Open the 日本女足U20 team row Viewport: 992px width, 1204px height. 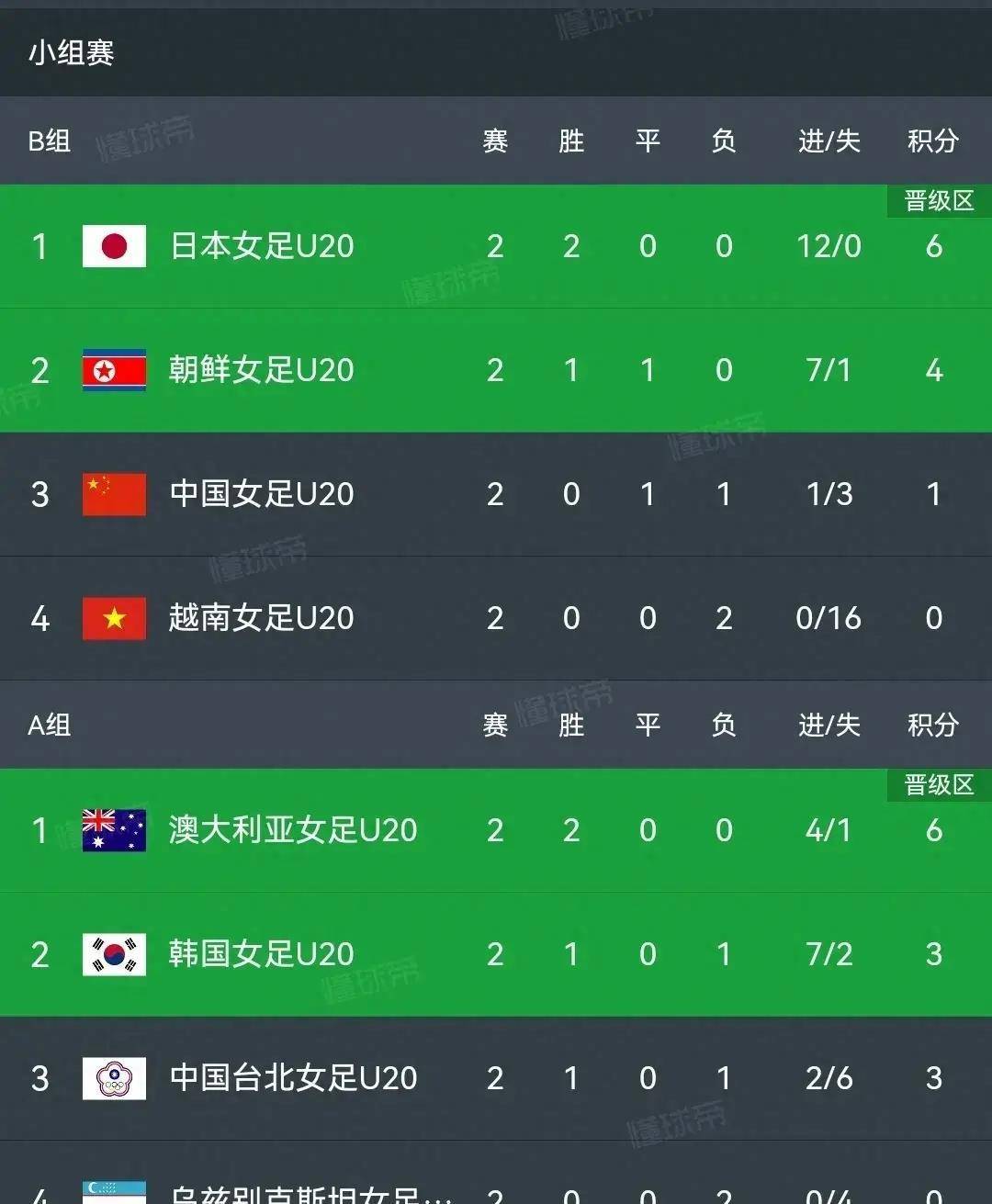click(x=262, y=246)
